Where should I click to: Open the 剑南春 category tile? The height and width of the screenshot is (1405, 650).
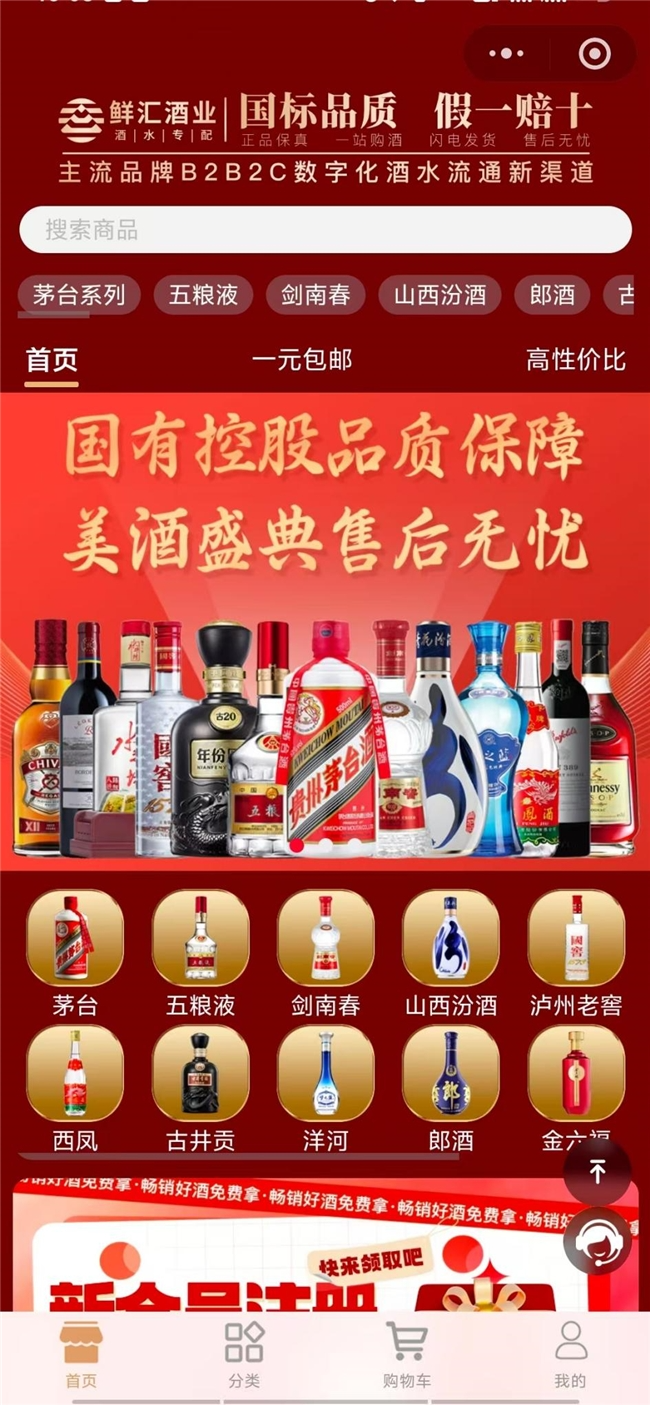pos(326,952)
